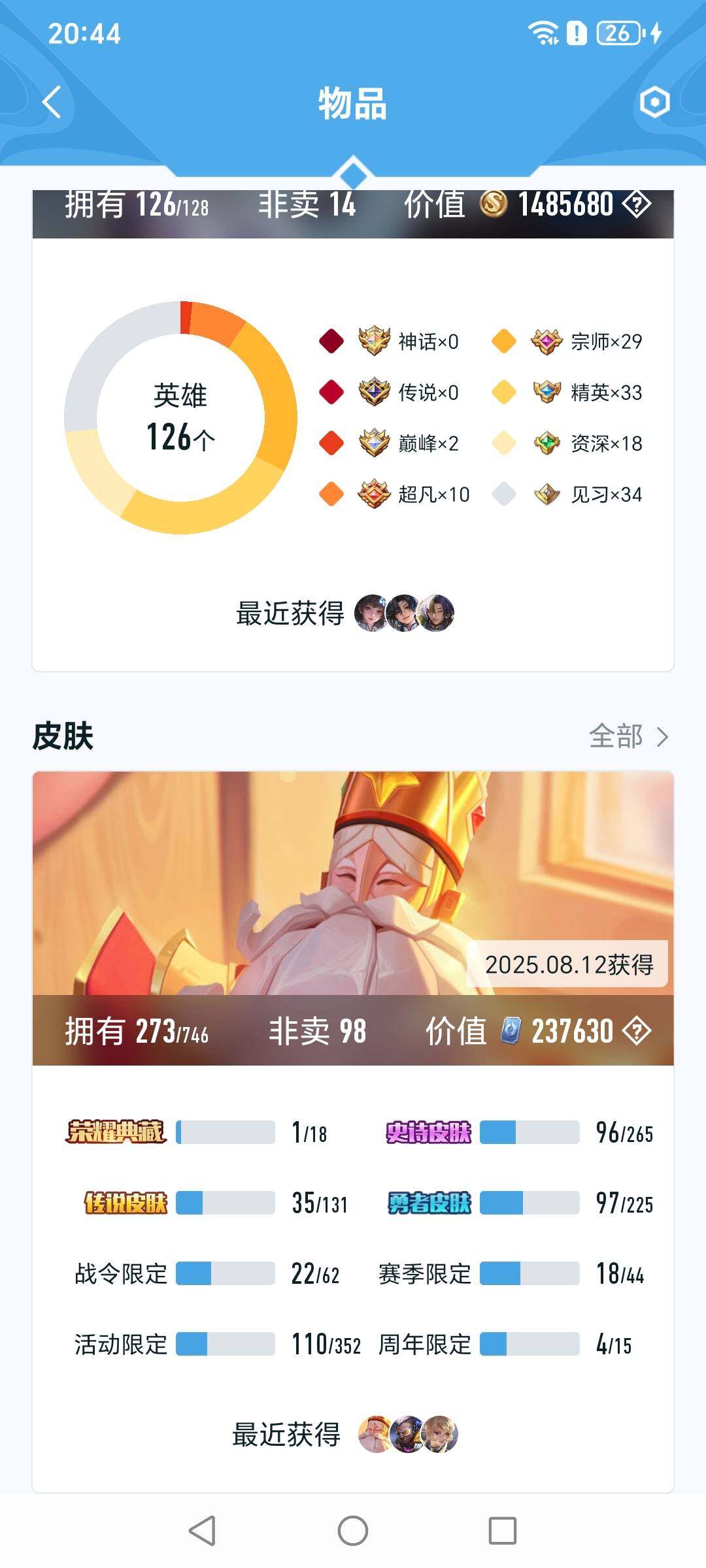706x1568 pixels.
Task: Go back from the 物品 page
Action: click(x=51, y=103)
